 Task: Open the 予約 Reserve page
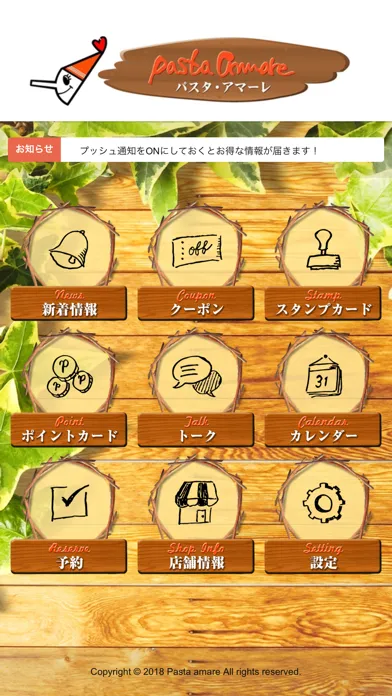point(69,516)
